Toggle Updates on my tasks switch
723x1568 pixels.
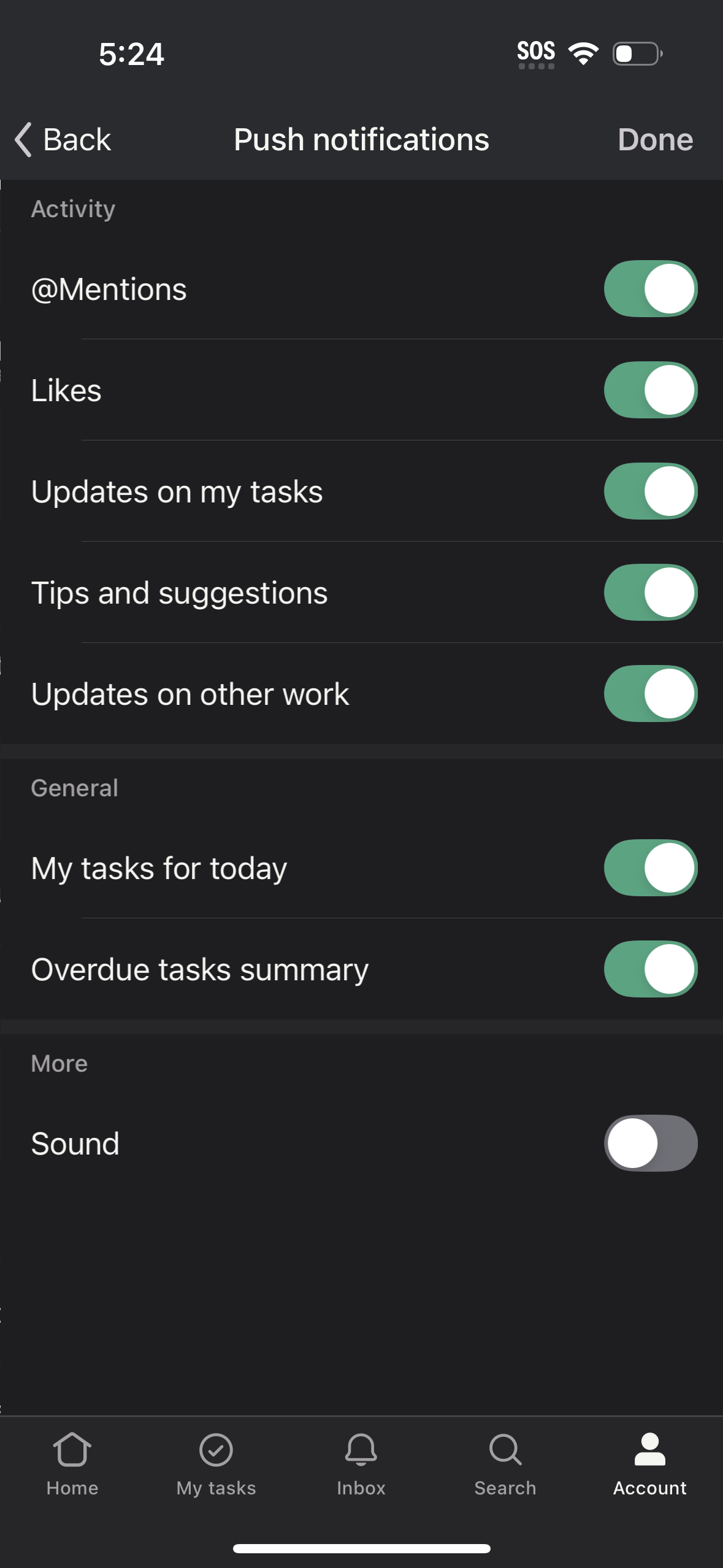pyautogui.click(x=650, y=491)
